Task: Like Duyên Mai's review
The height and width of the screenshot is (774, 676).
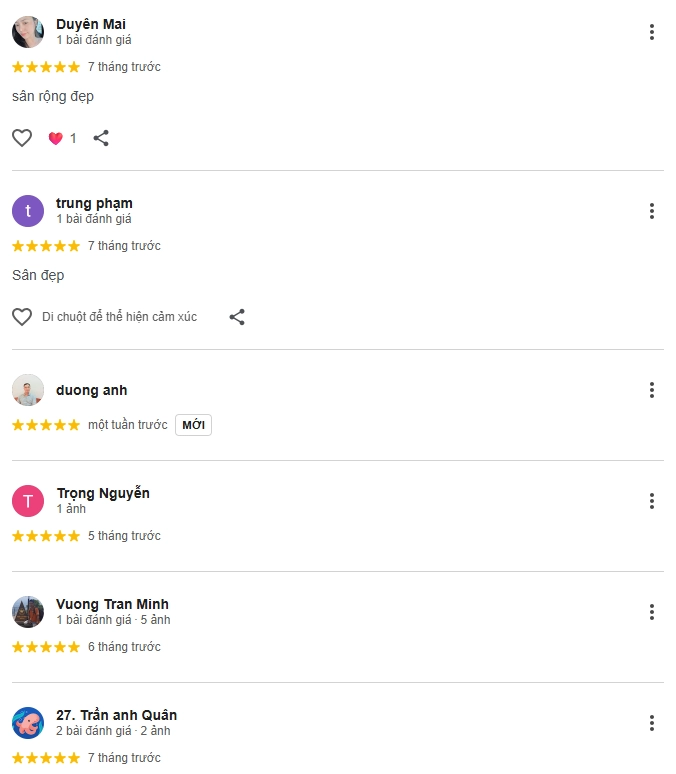Action: tap(22, 138)
